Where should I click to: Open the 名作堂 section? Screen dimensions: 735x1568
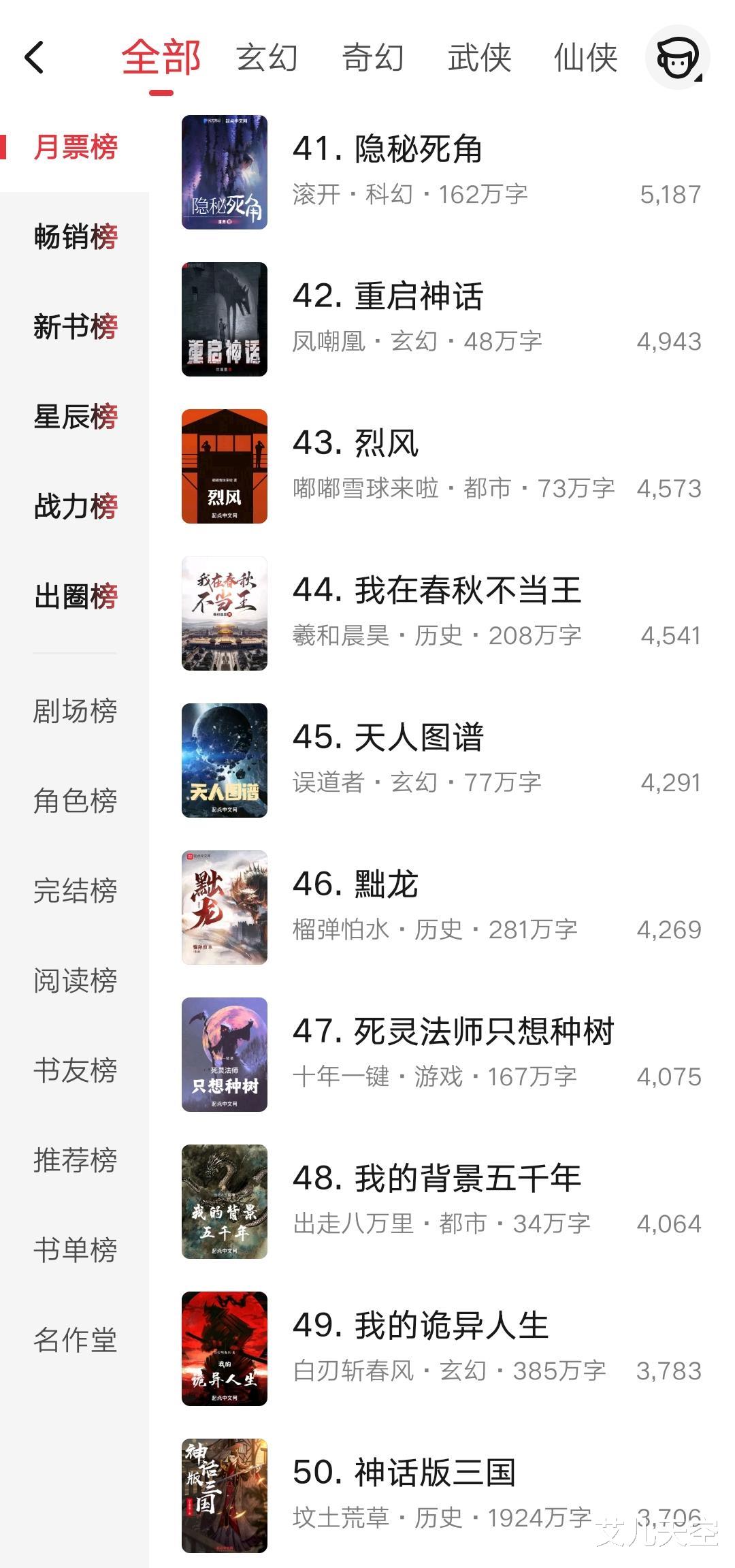[76, 1340]
